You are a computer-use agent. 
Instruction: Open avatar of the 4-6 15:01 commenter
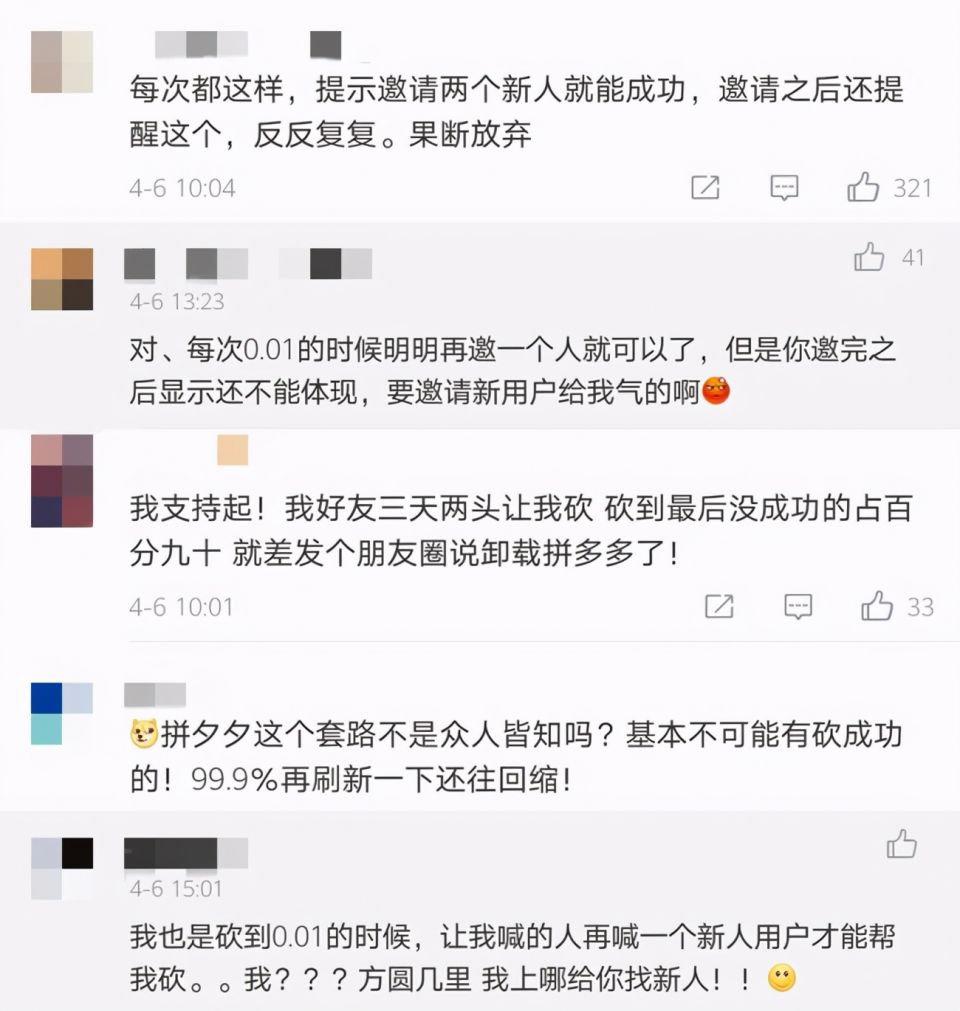[62, 869]
